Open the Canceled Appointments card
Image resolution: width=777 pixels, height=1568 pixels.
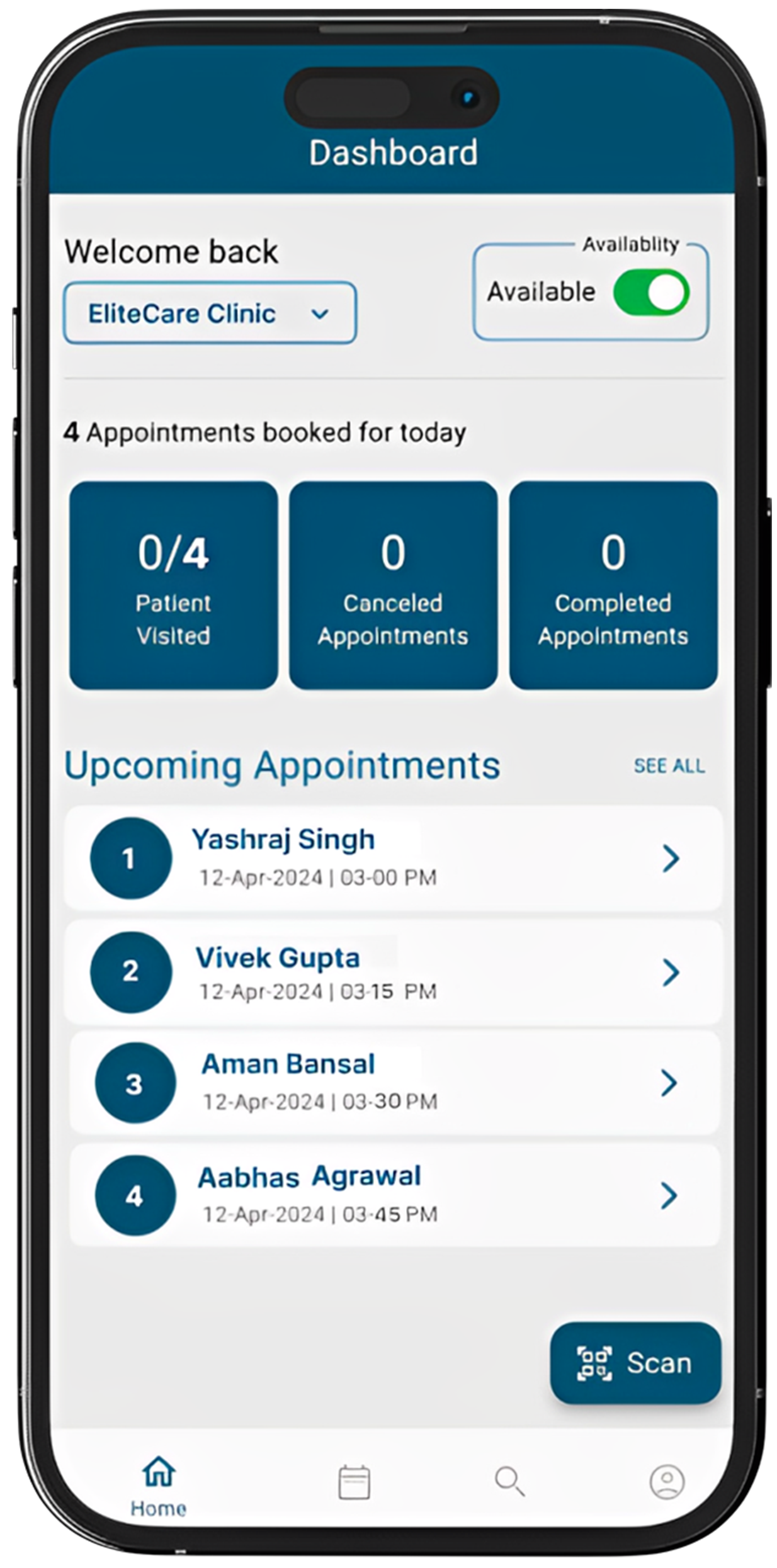pyautogui.click(x=393, y=585)
